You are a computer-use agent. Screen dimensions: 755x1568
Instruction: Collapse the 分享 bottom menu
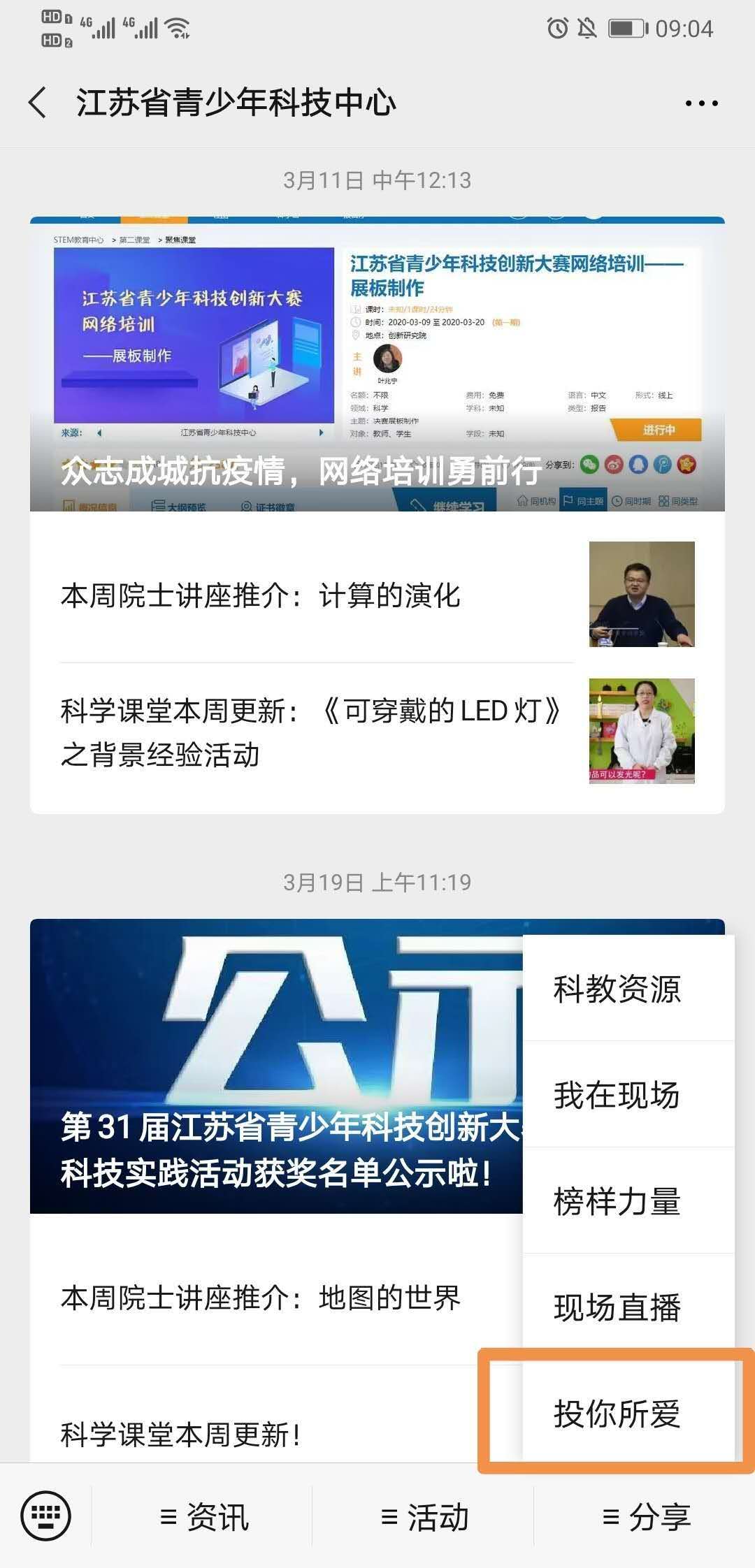tap(646, 1517)
